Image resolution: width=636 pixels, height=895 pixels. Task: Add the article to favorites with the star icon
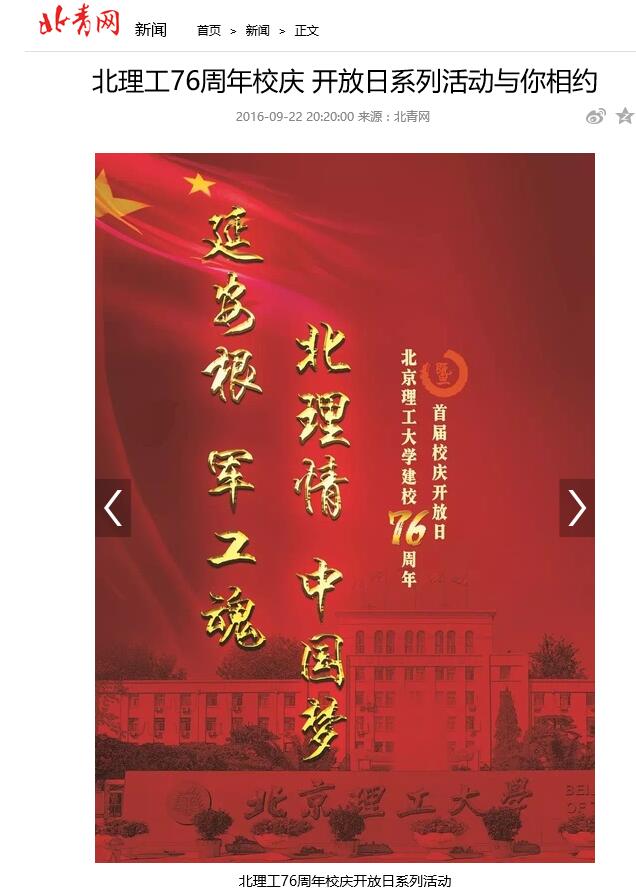pyautogui.click(x=625, y=116)
